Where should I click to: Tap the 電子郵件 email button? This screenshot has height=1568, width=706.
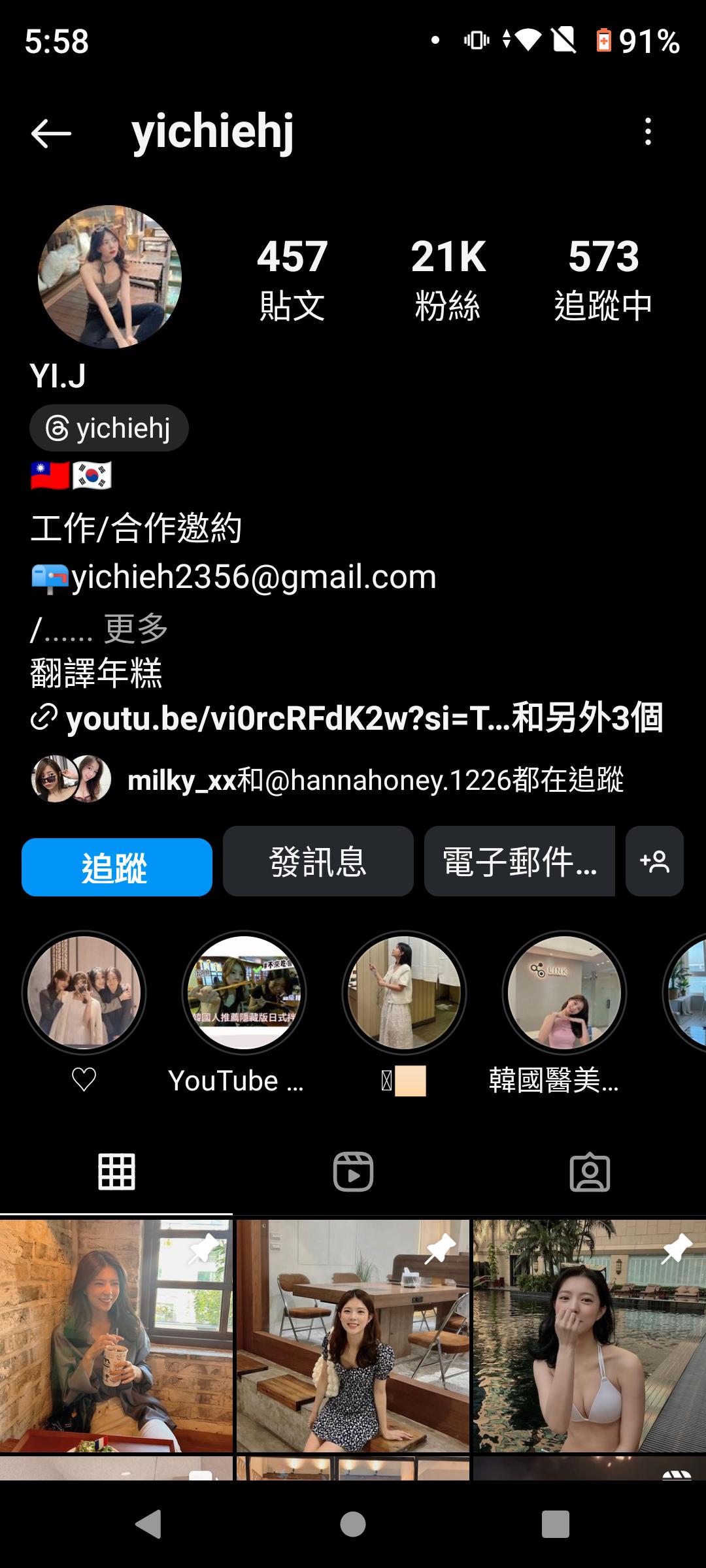click(519, 861)
